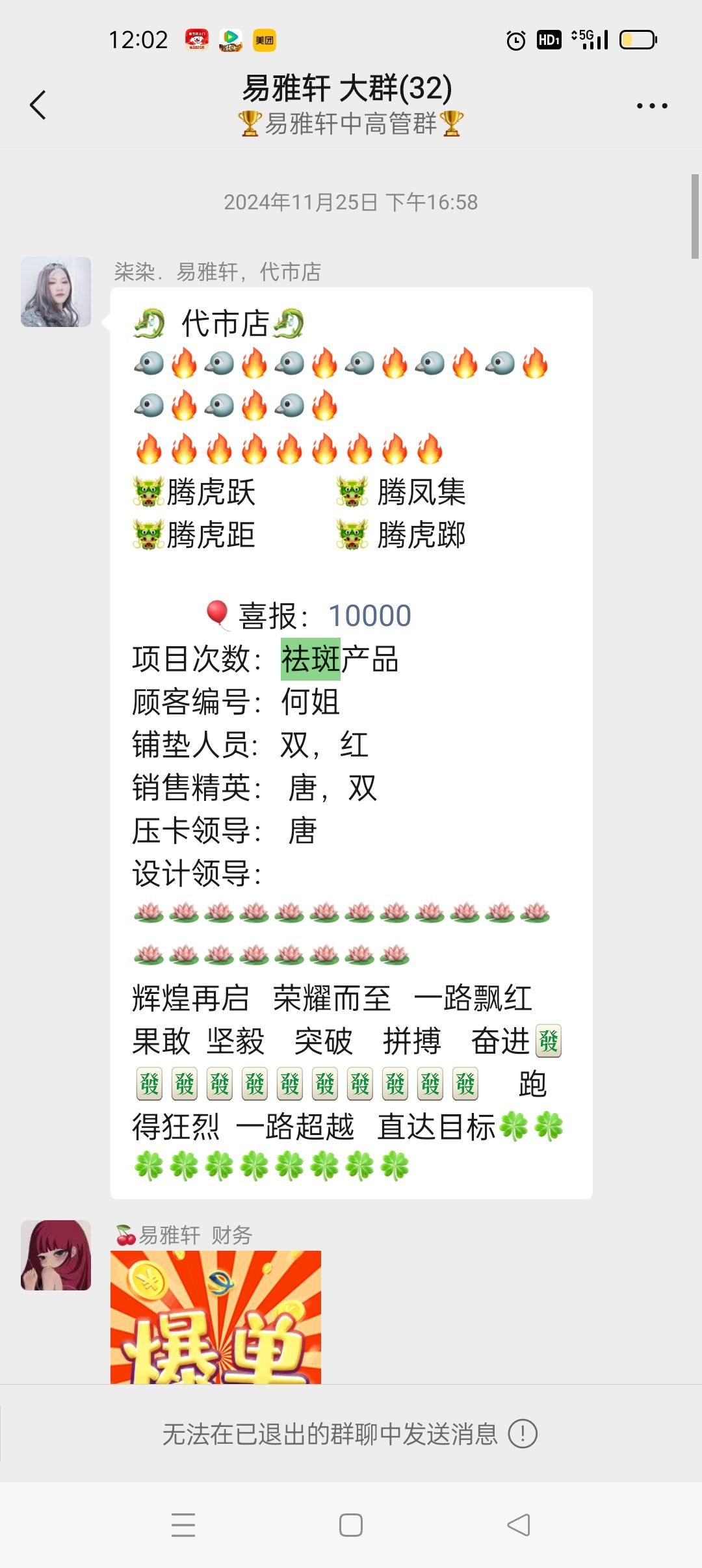Tap the info icon beside the exited-group notice
Viewport: 702px width, 1568px height.
coord(523,1433)
